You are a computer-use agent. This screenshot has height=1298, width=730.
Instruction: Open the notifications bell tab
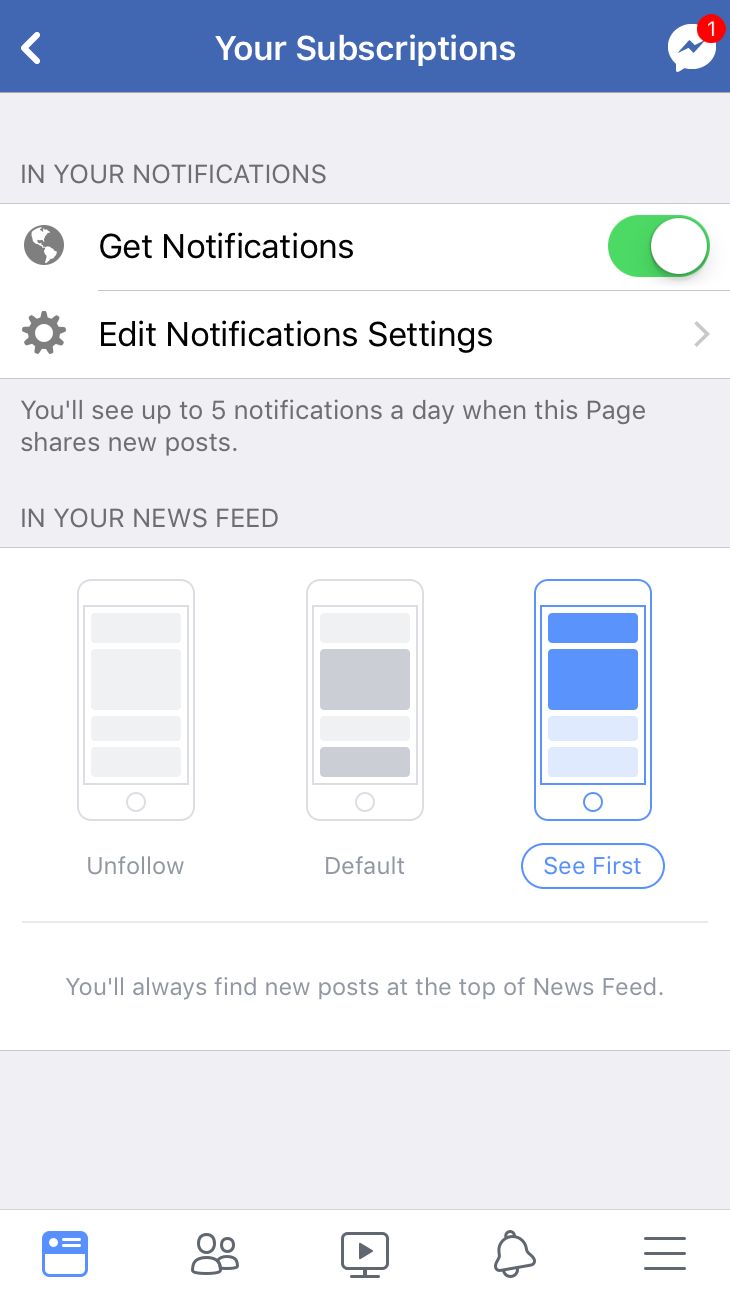[515, 1253]
